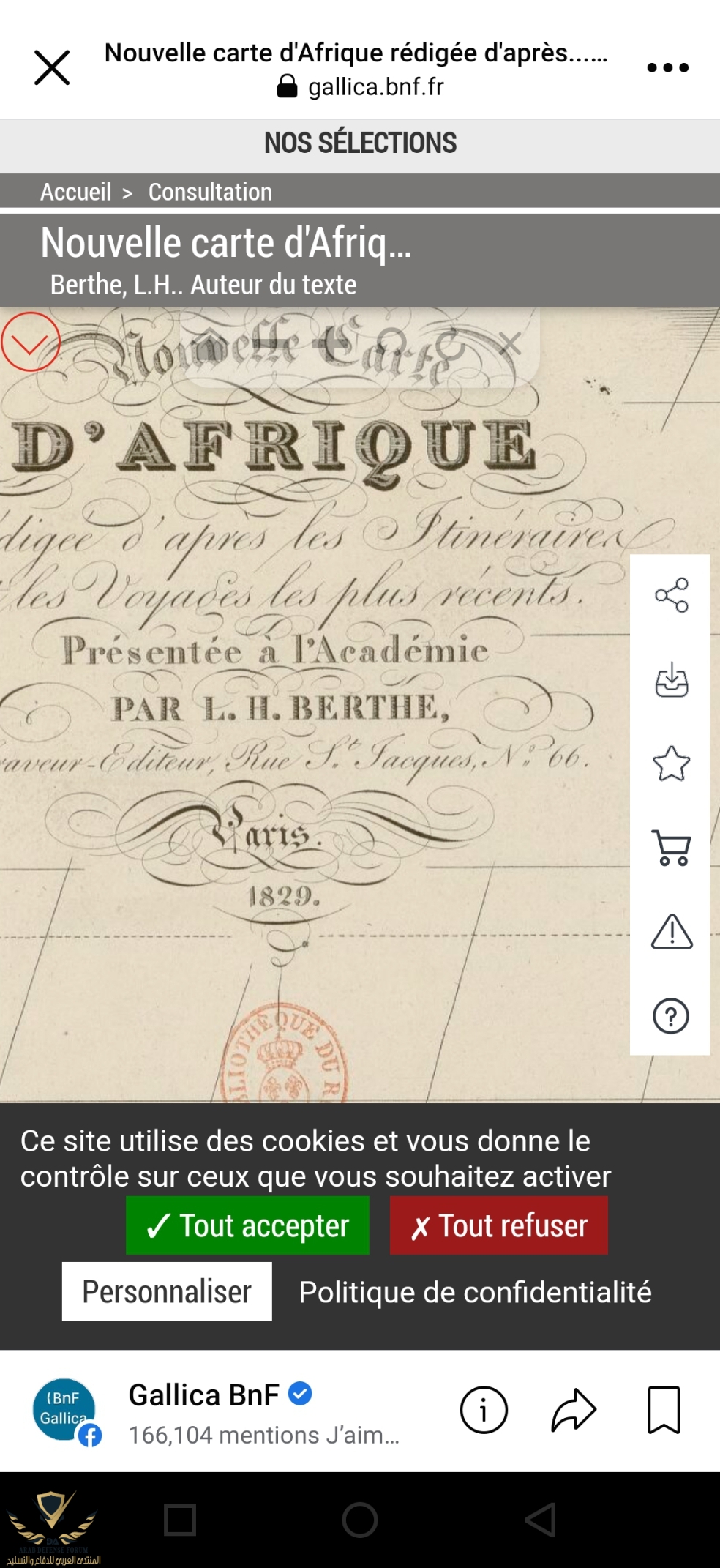Expand the red chevron dropdown
The height and width of the screenshot is (1568, 720).
click(x=30, y=342)
